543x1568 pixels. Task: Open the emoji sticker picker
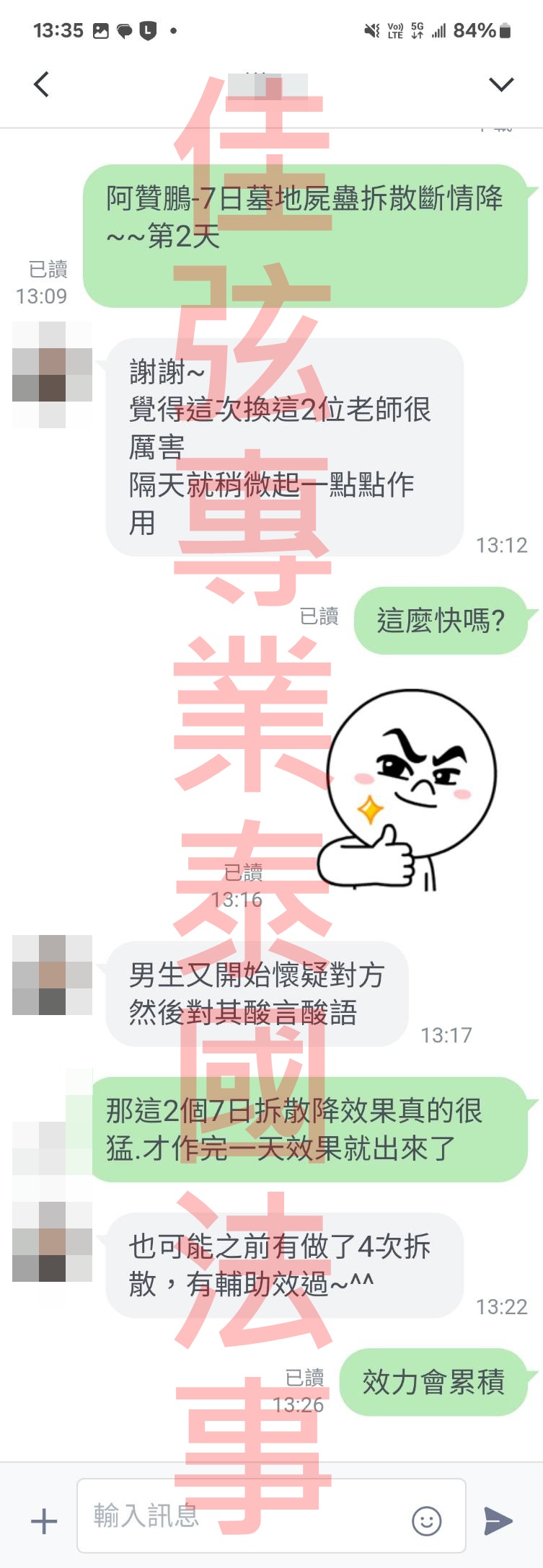tap(426, 1521)
